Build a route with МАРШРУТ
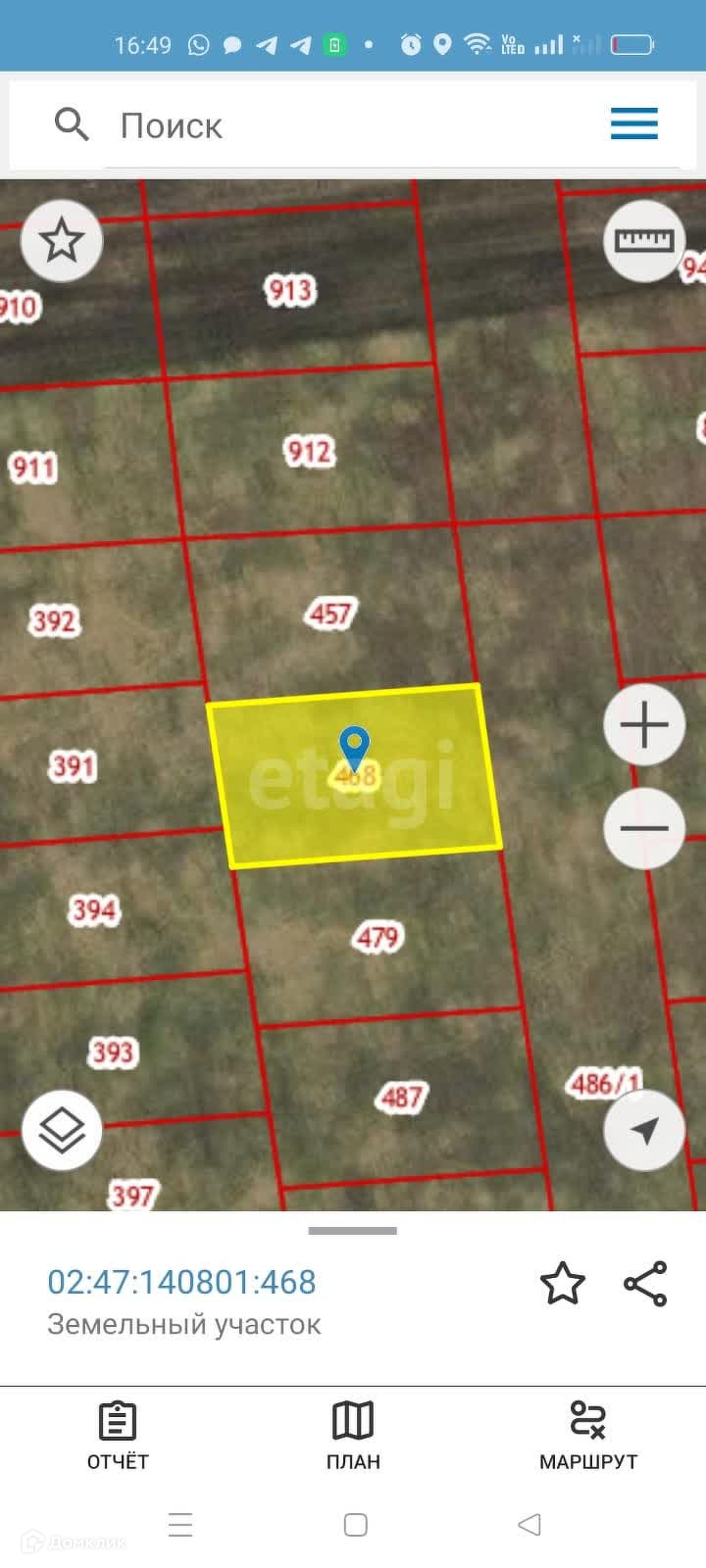 [588, 1435]
